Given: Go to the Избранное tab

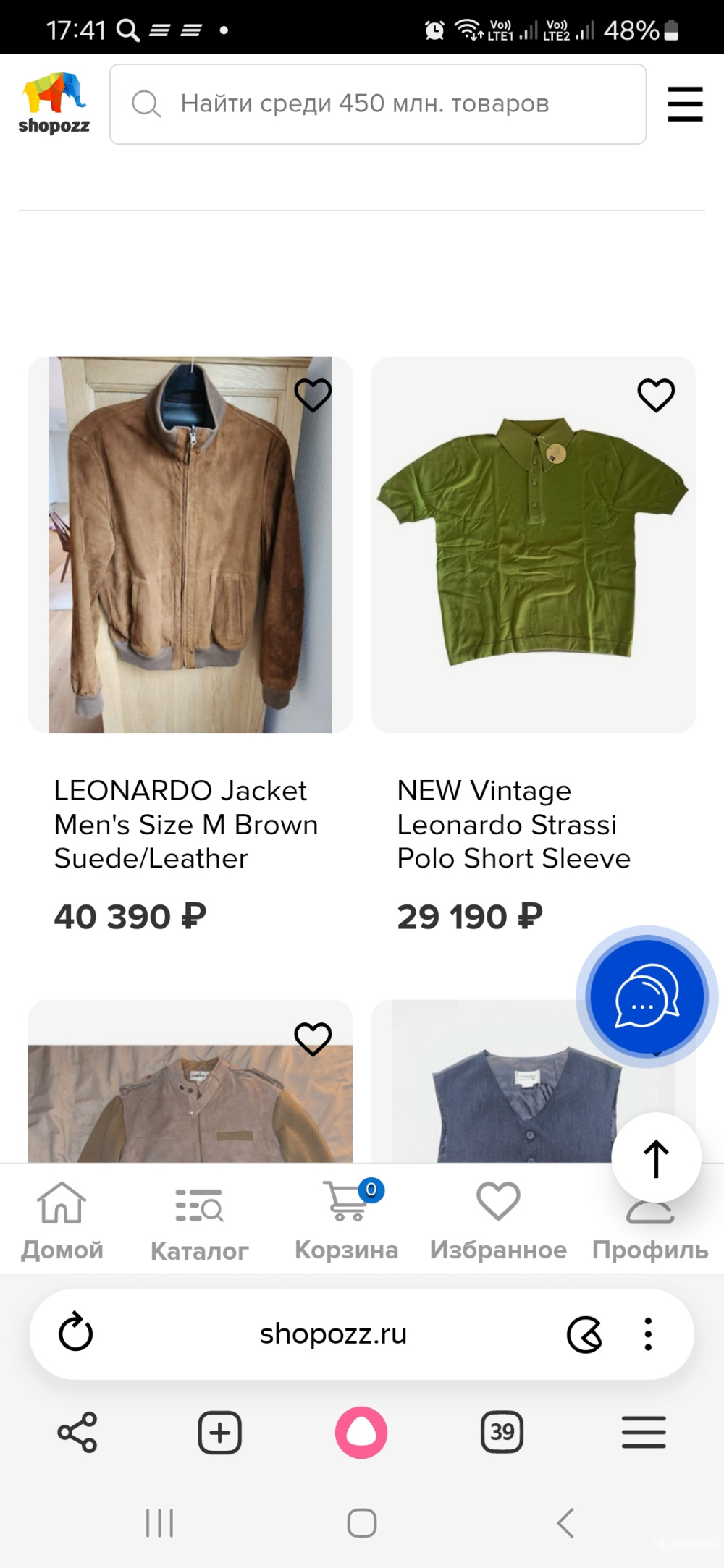Looking at the screenshot, I should 498,1221.
